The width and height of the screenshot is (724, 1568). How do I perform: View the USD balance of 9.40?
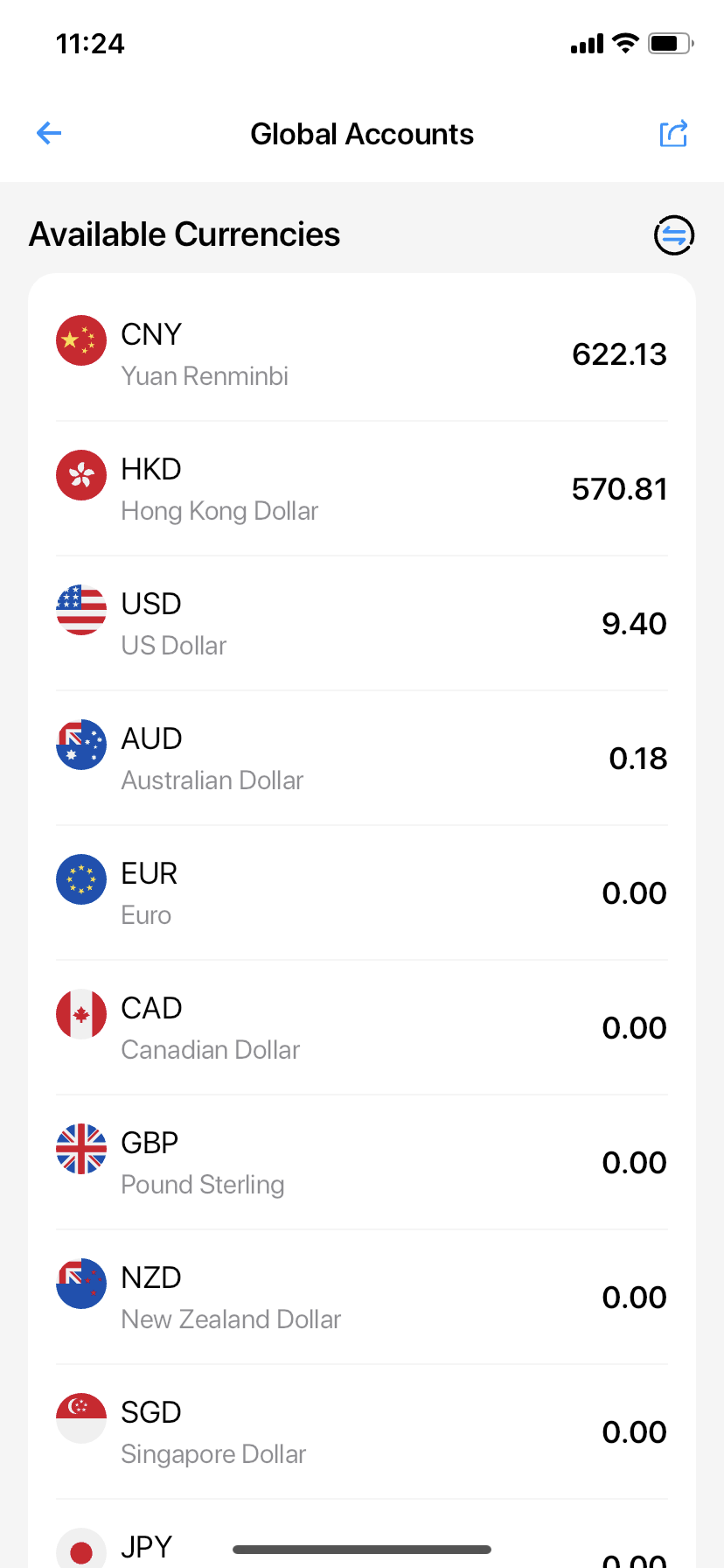(x=634, y=623)
